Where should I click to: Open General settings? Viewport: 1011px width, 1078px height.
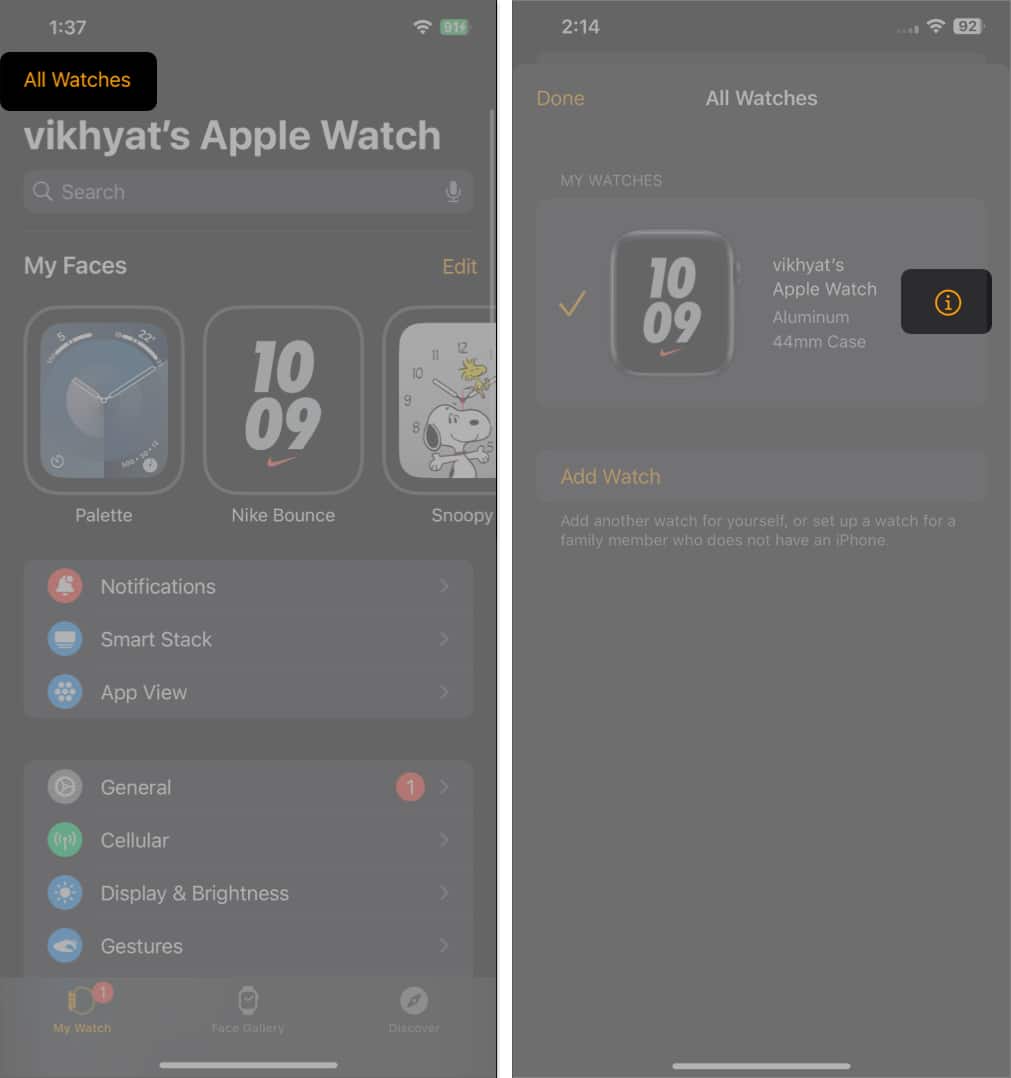point(248,787)
